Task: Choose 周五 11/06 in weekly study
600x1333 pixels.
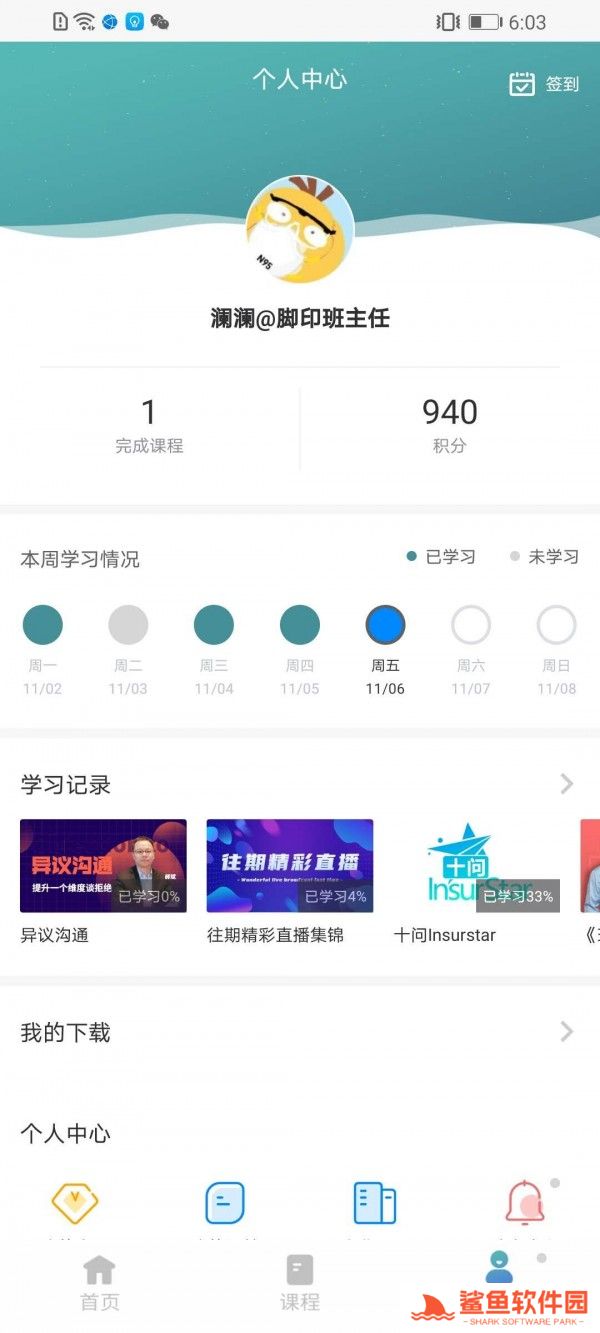Action: (x=385, y=625)
